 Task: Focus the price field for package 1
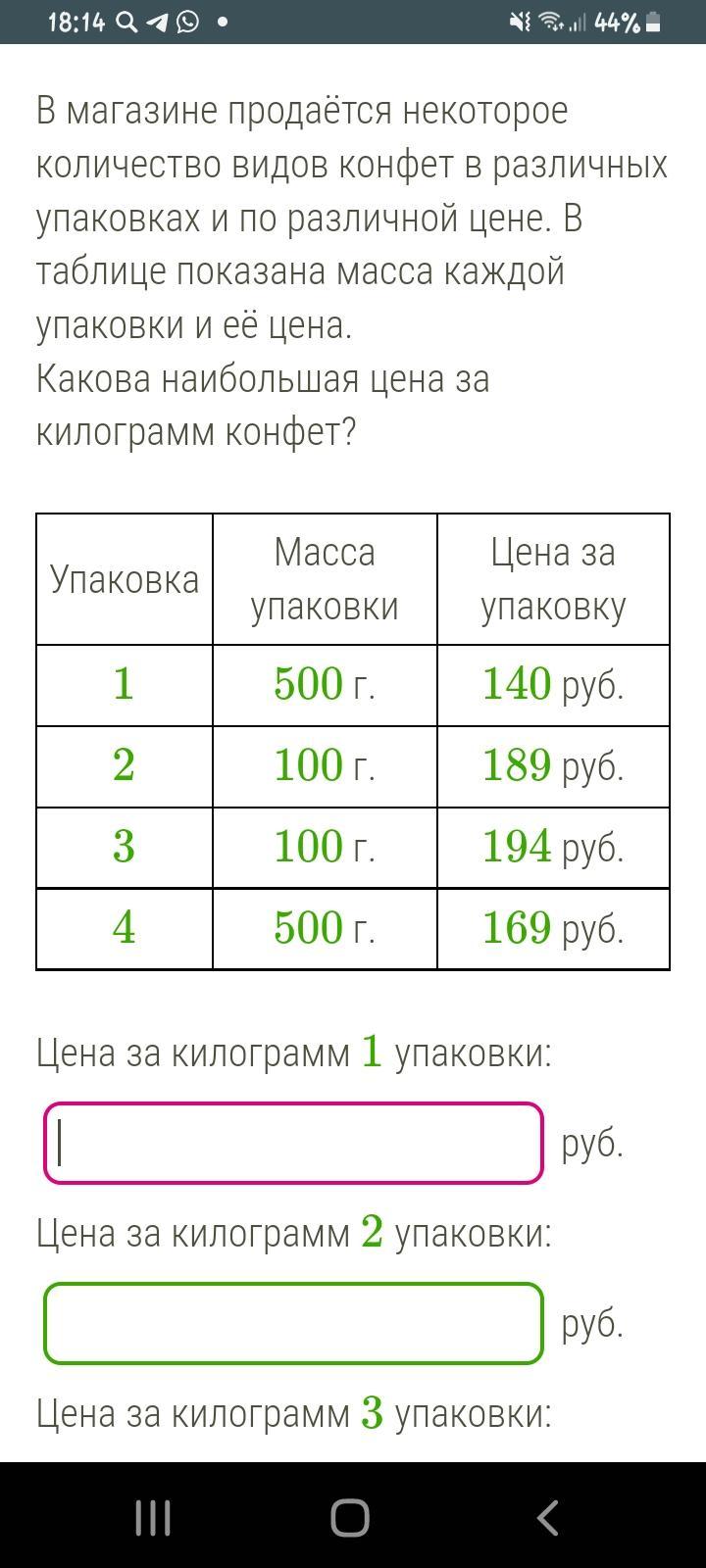[x=293, y=1143]
